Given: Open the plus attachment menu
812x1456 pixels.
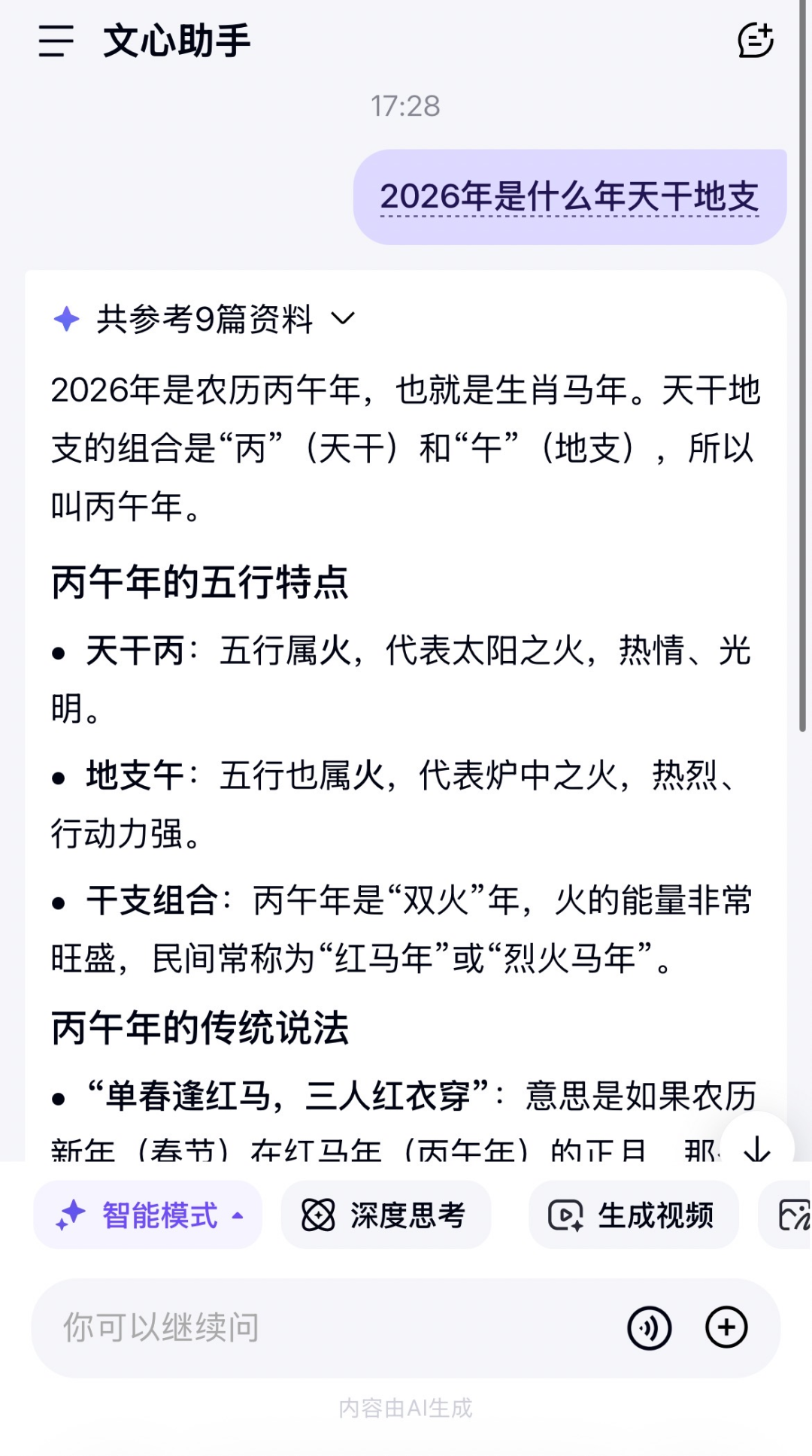Looking at the screenshot, I should [x=726, y=1327].
